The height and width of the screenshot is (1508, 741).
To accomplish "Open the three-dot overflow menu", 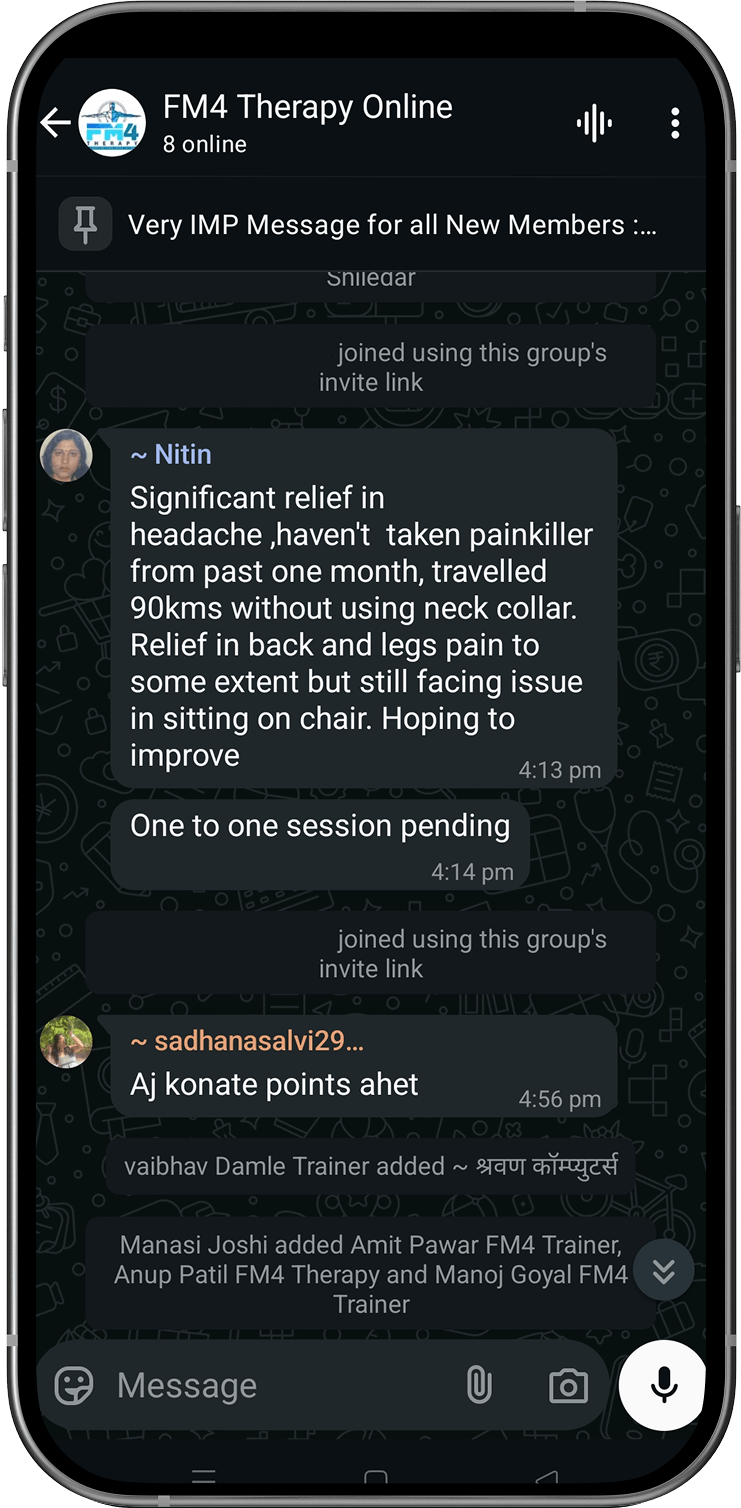I will click(675, 123).
